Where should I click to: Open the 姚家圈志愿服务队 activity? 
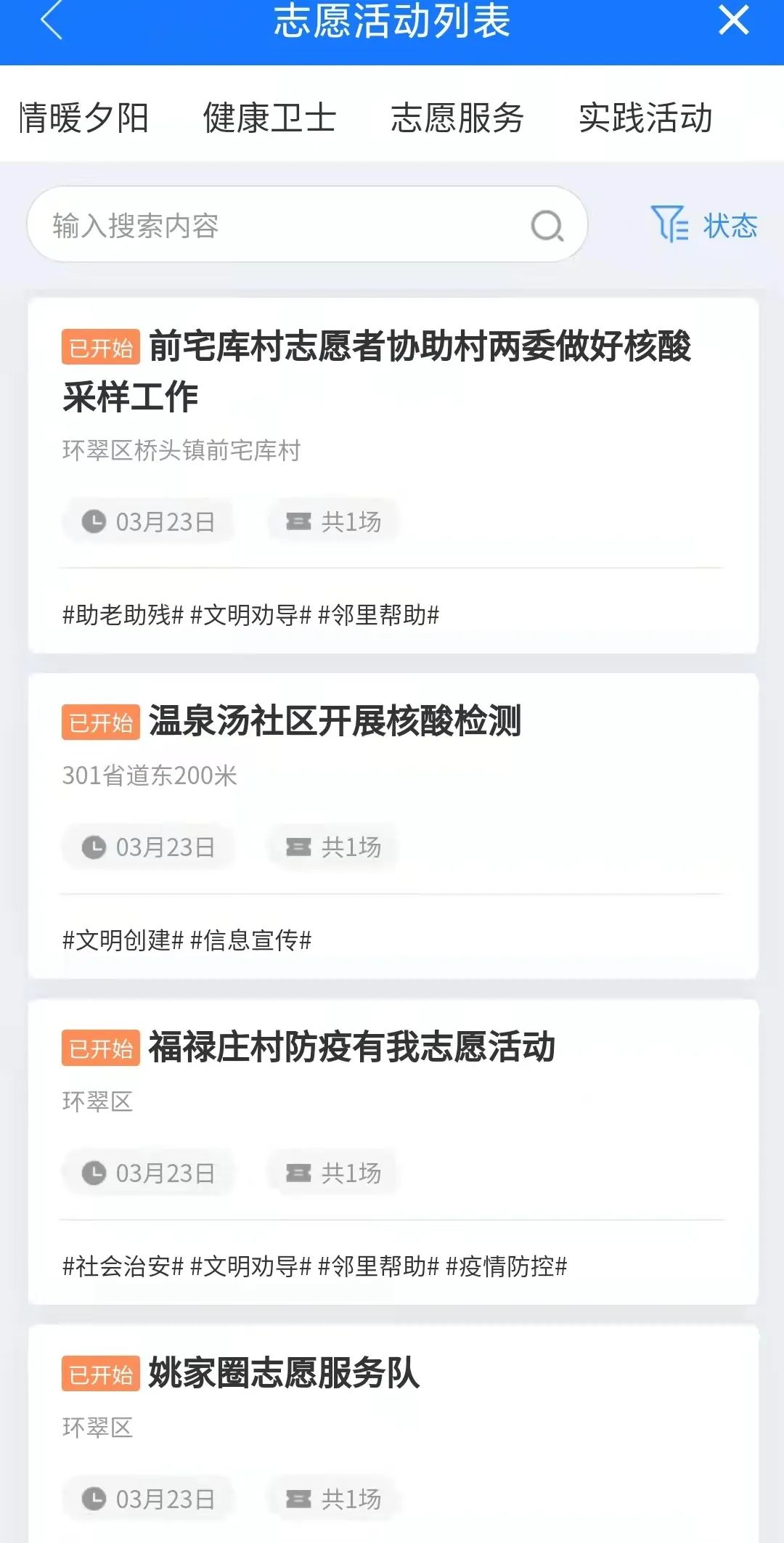tap(285, 1374)
